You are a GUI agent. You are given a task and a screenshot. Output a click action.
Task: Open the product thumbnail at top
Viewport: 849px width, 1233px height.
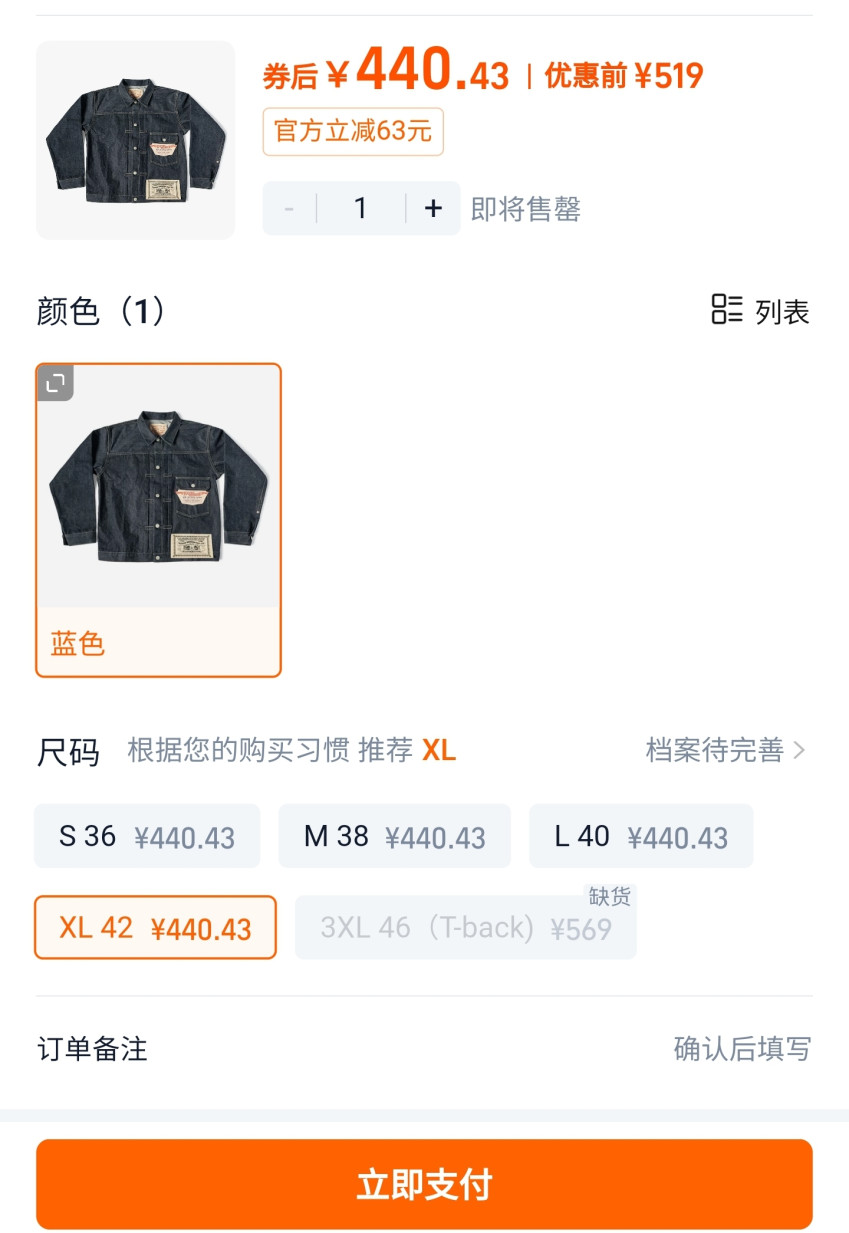click(135, 140)
